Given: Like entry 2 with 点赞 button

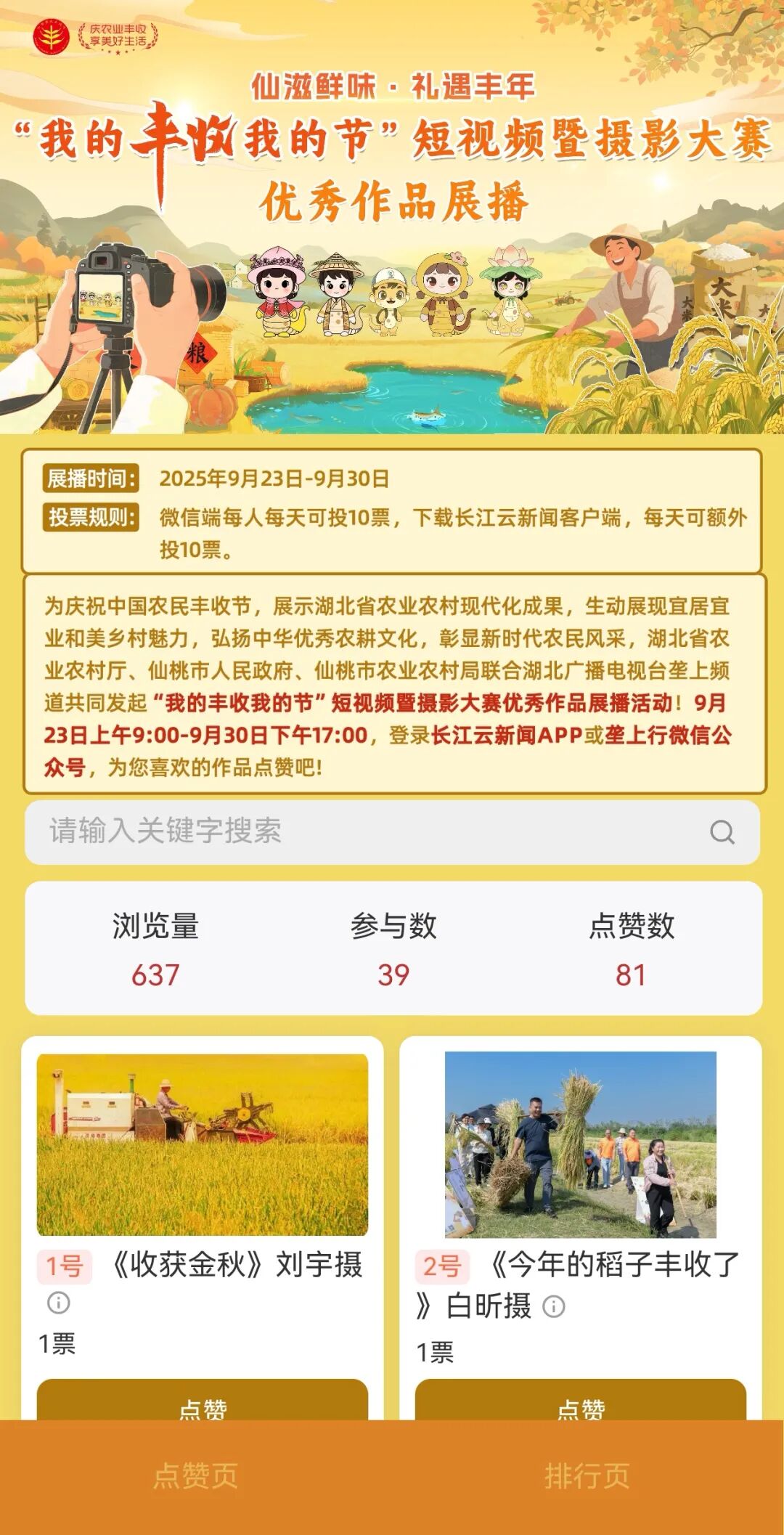Looking at the screenshot, I should tap(580, 1401).
